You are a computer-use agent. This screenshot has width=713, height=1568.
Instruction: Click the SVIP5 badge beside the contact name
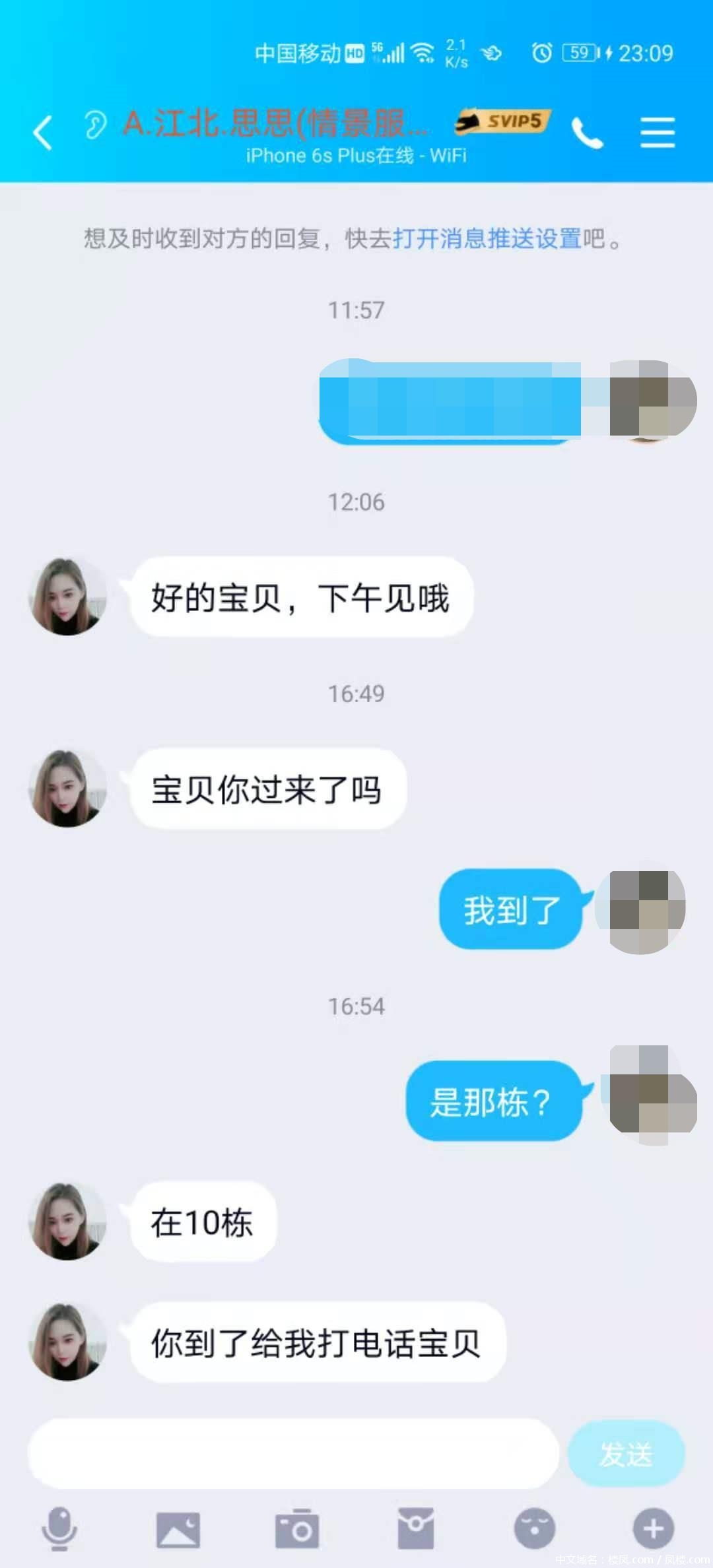(500, 122)
